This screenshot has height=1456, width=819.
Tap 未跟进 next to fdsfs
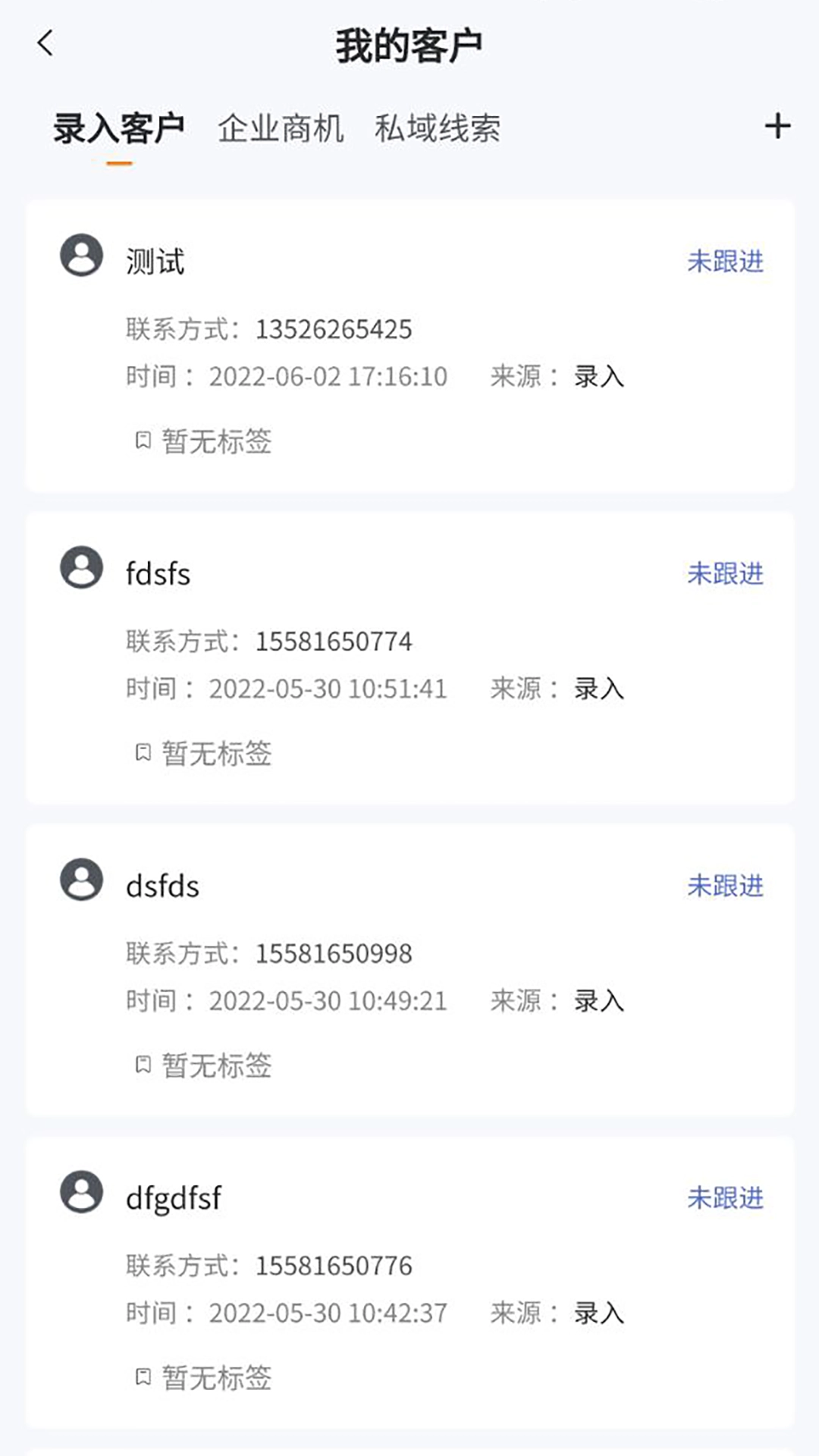pyautogui.click(x=726, y=575)
